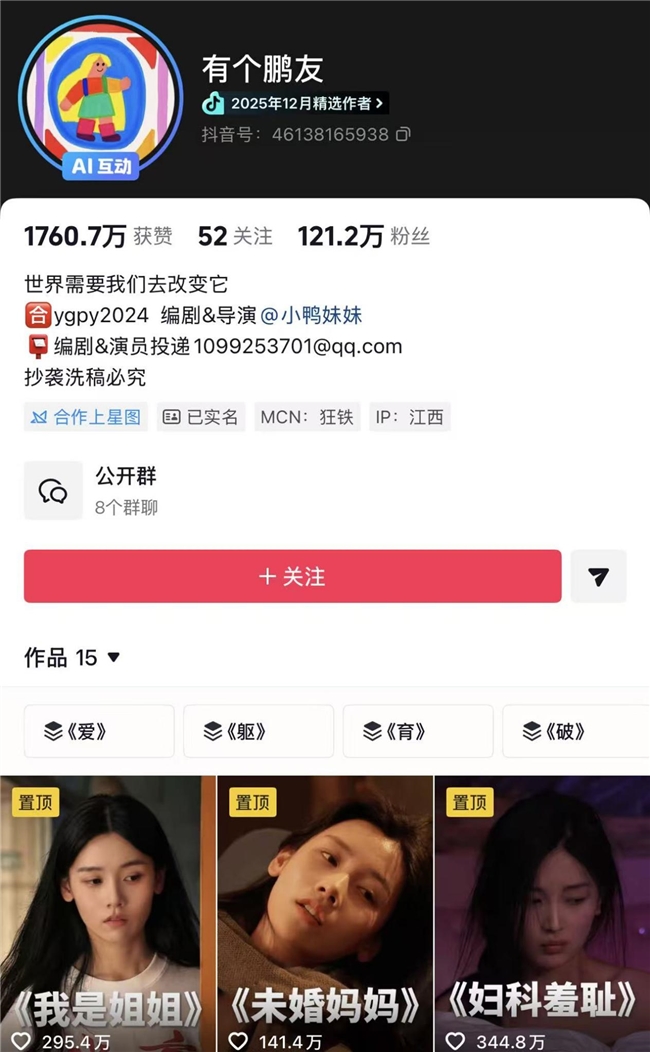Copy the 抖音号 with the copy icon
This screenshot has width=650, height=1052.
point(403,134)
